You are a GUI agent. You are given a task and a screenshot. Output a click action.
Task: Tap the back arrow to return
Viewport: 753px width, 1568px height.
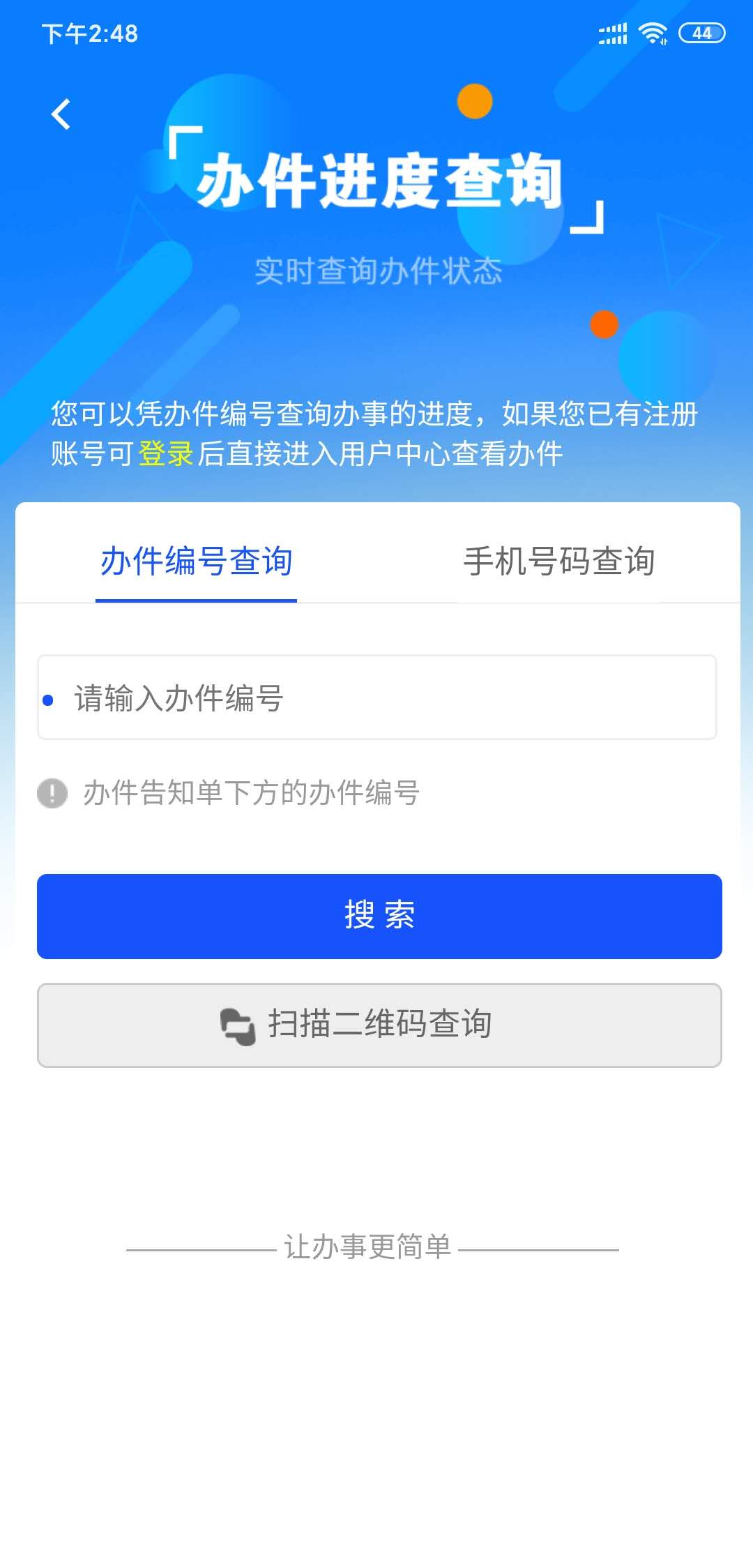[x=62, y=114]
